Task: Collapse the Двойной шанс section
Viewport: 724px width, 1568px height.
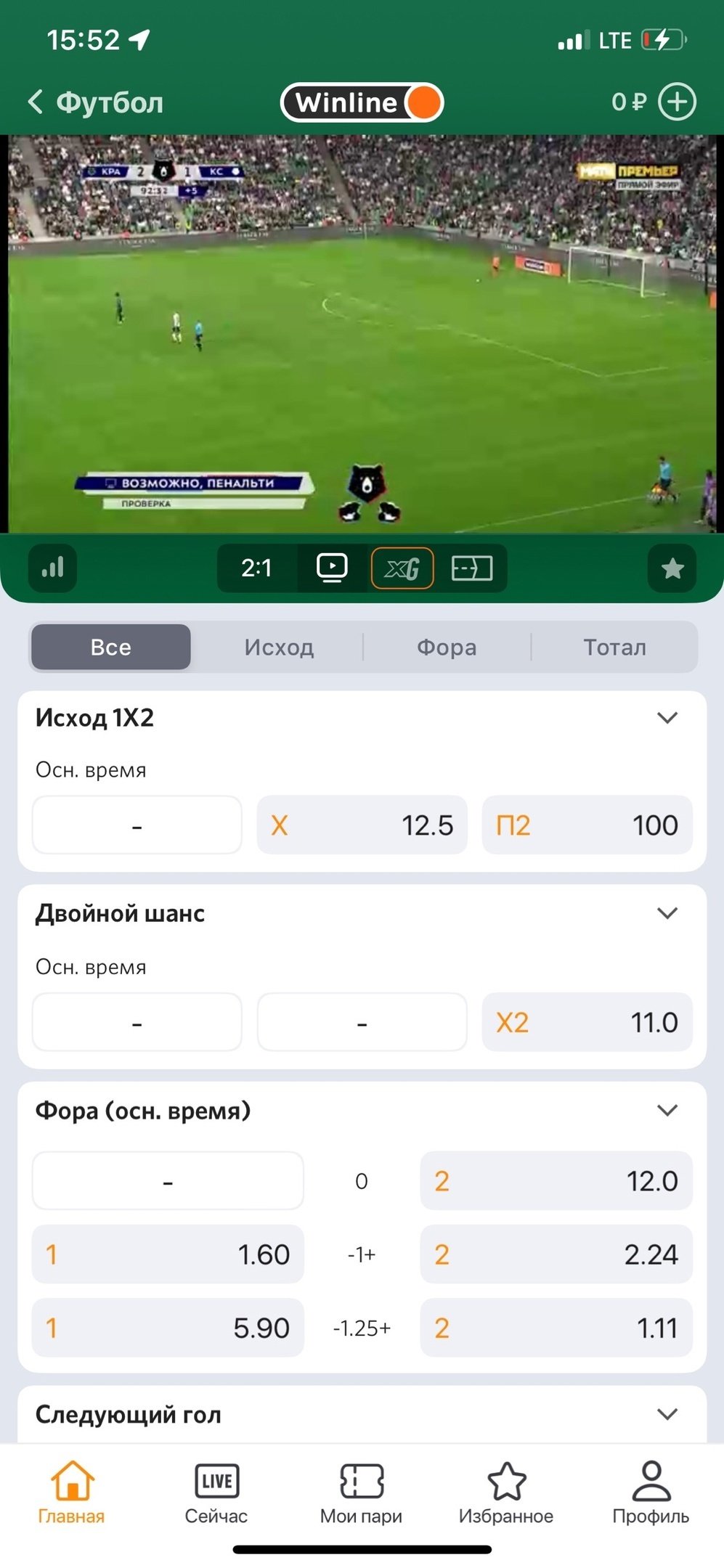Action: click(667, 913)
